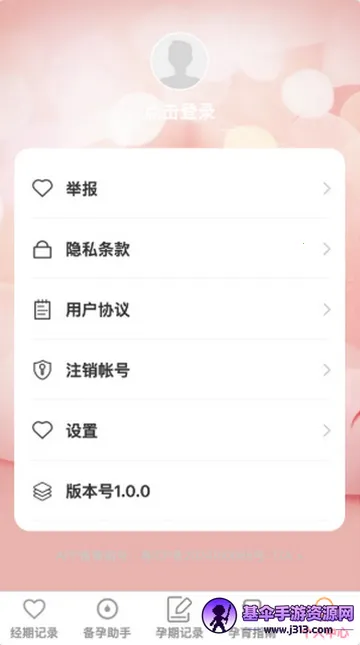Open the 设置 settings row
This screenshot has width=360, height=645.
pos(180,430)
